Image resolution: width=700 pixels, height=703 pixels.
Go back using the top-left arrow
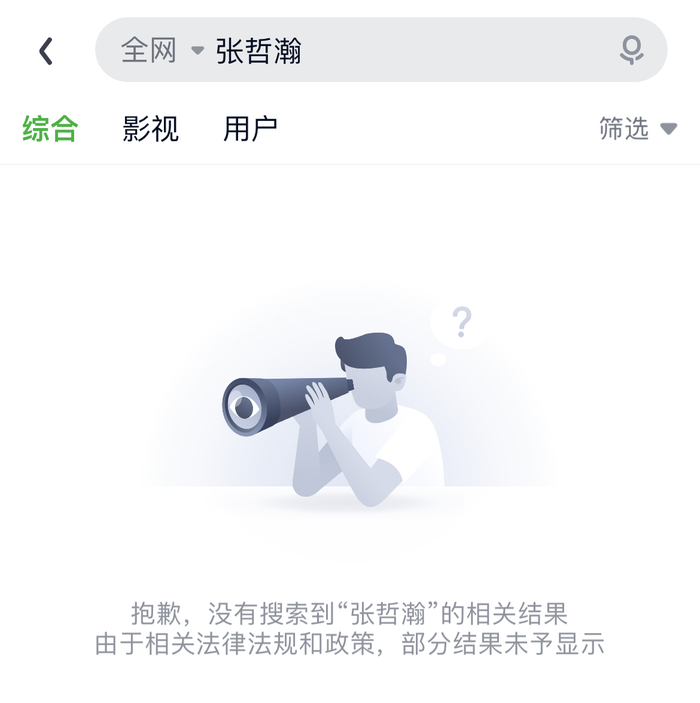pyautogui.click(x=46, y=51)
